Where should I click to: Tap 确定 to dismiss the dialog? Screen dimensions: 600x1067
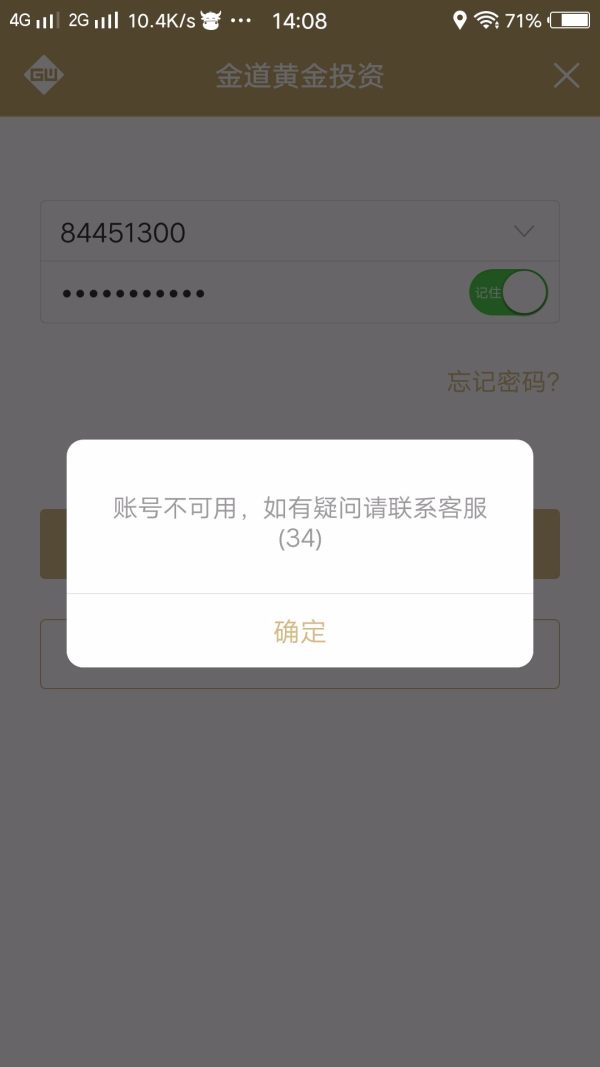300,631
